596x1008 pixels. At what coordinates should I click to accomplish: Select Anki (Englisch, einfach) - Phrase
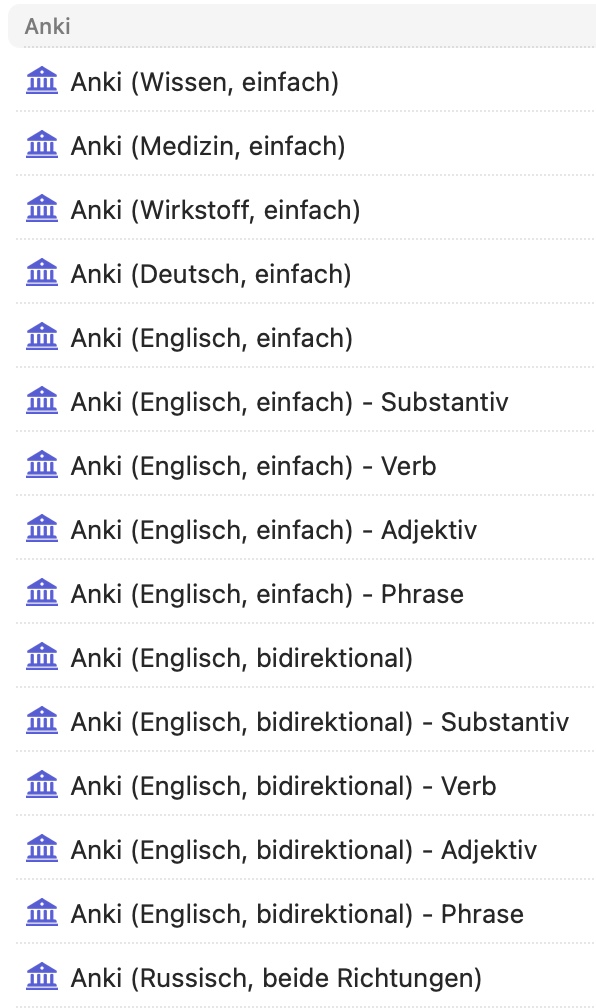(x=305, y=594)
